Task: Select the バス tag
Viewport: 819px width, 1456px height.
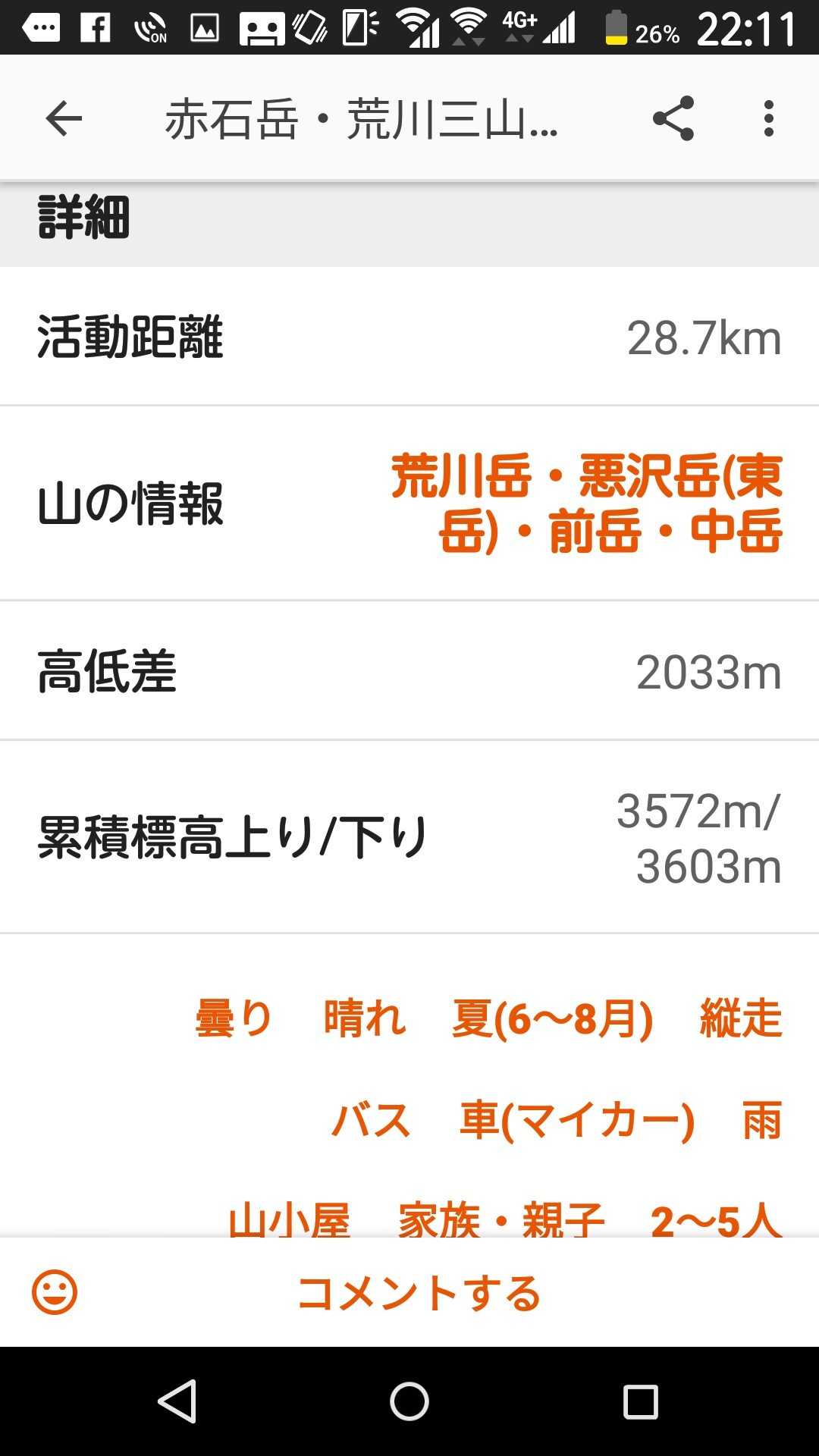Action: [x=371, y=1120]
